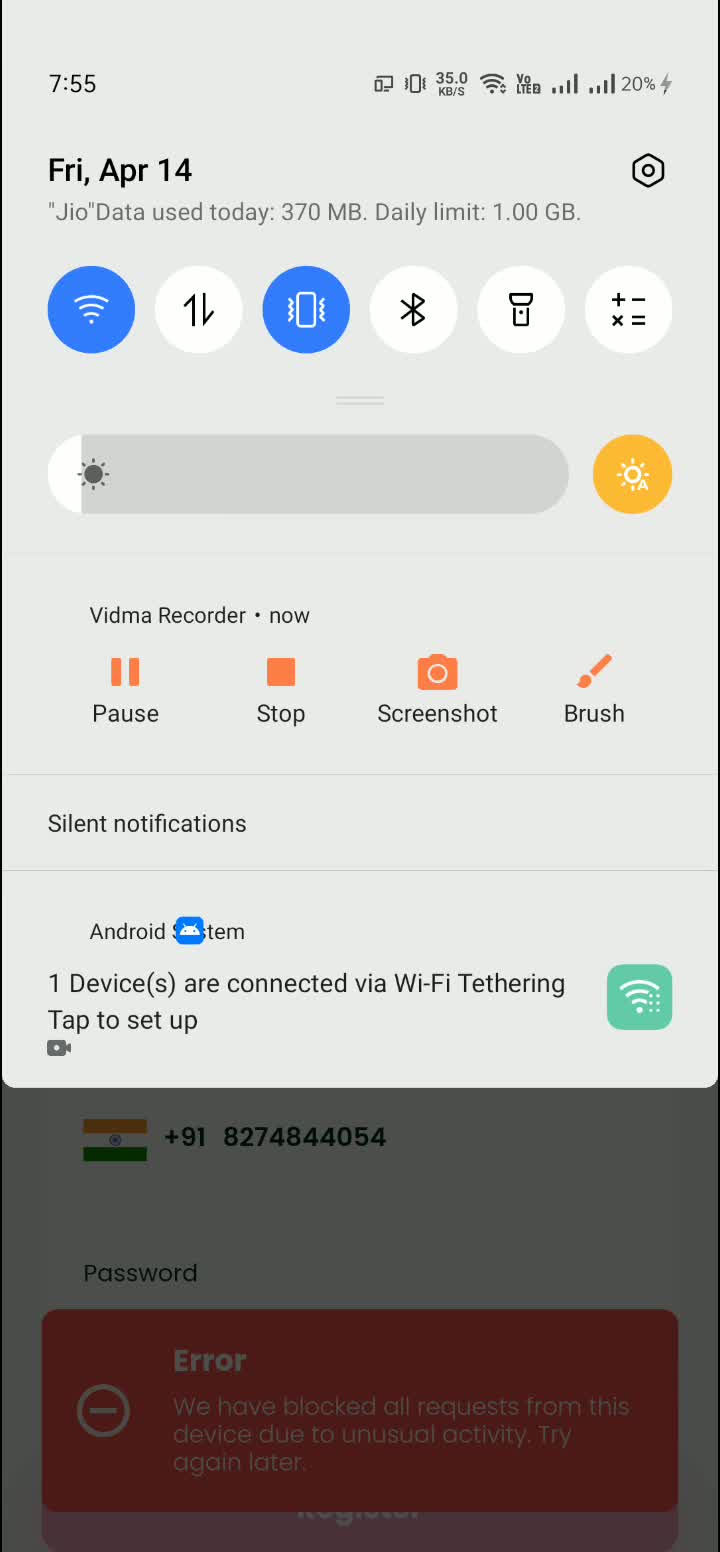This screenshot has width=720, height=1552.
Task: Stop the Vidma recording
Action: pos(281,689)
